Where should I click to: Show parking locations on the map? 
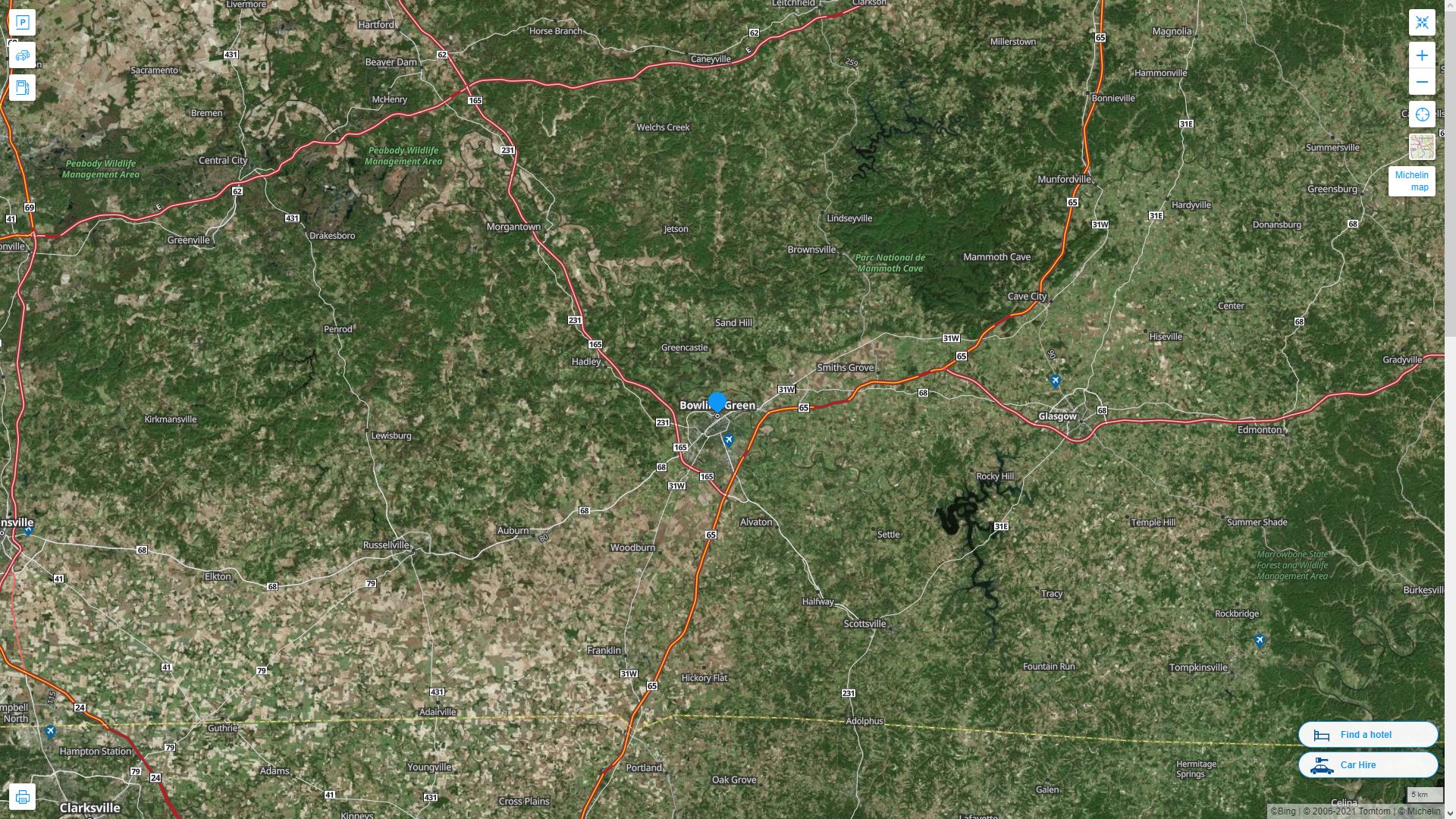coord(22,23)
